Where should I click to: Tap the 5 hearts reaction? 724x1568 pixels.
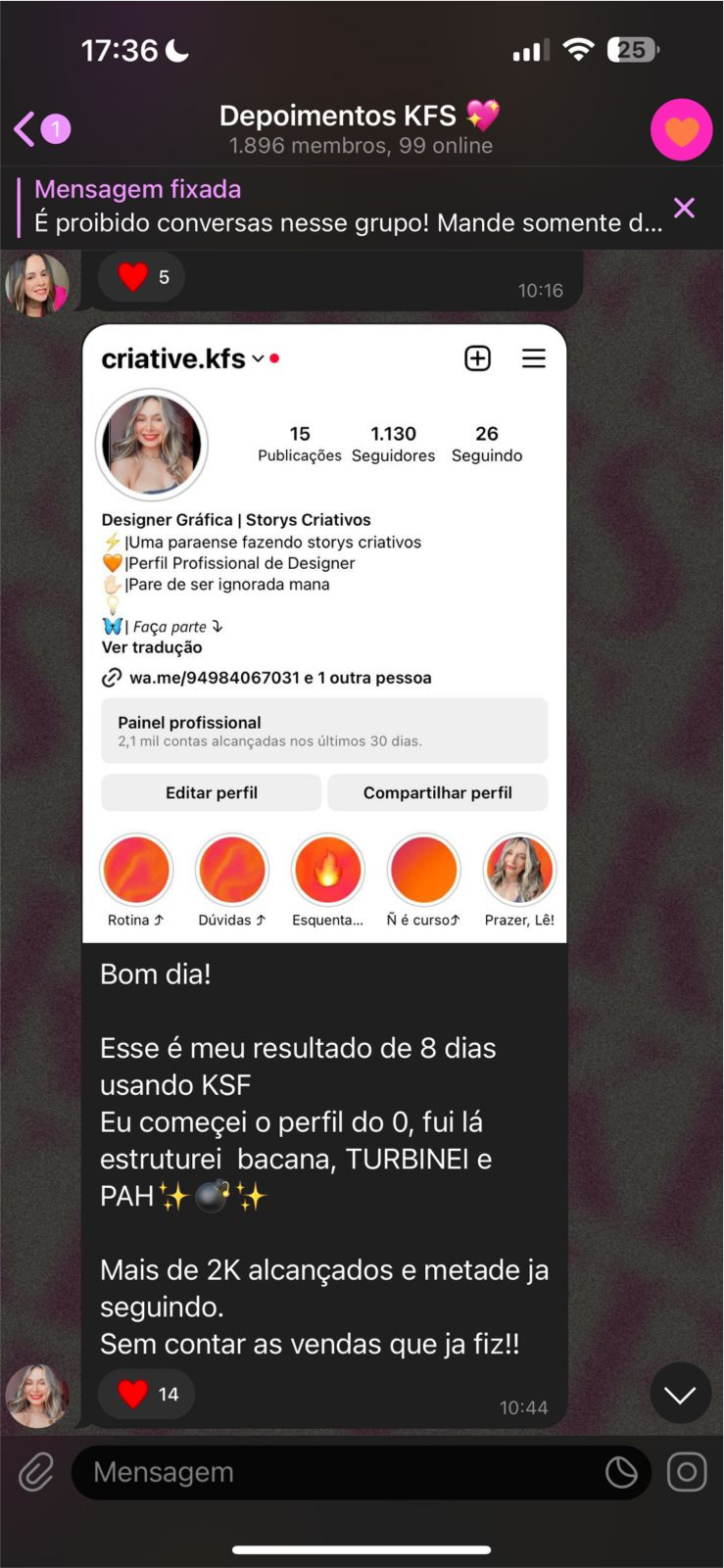(x=142, y=277)
